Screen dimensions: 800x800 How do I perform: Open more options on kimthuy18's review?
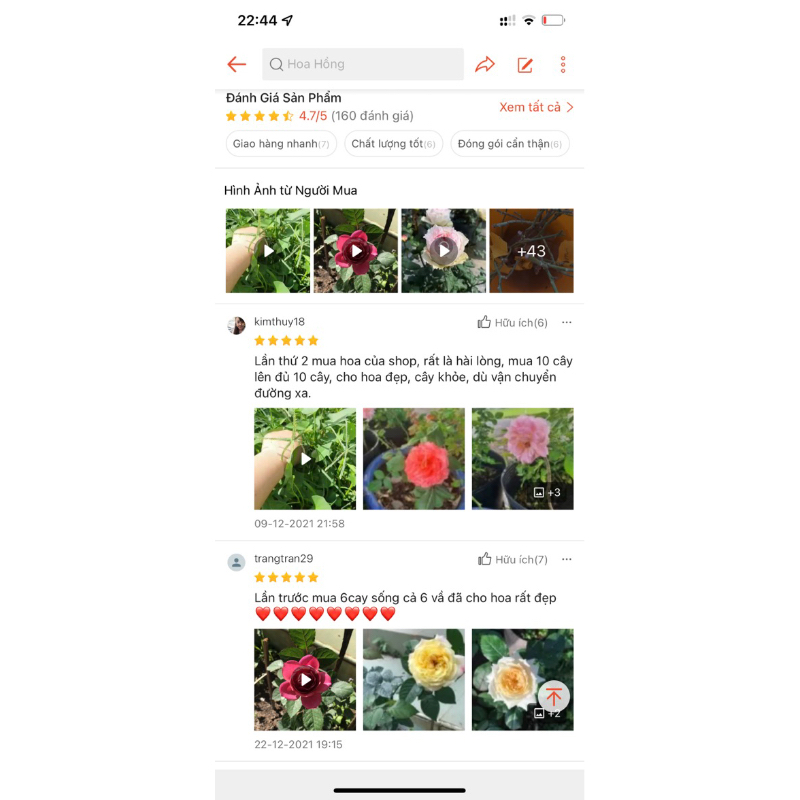point(567,323)
